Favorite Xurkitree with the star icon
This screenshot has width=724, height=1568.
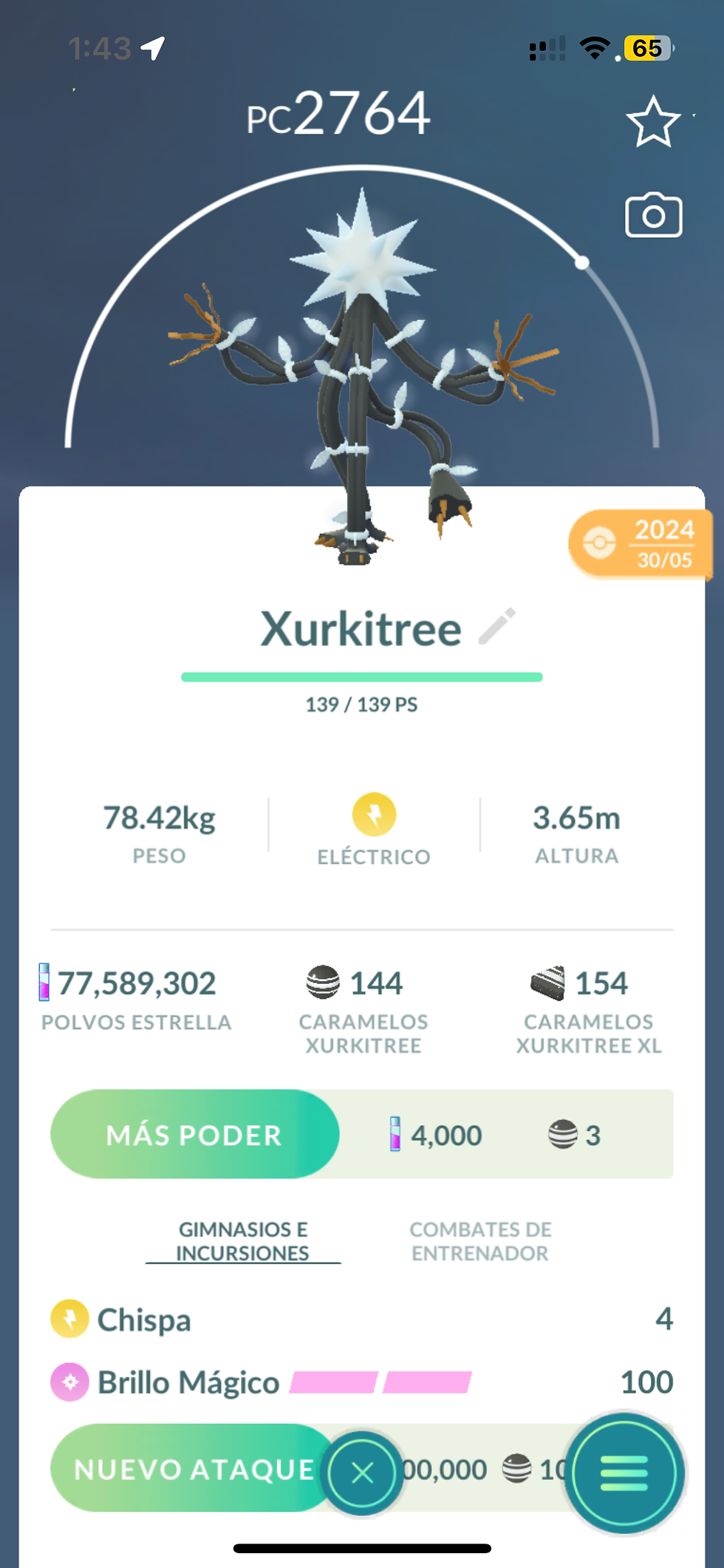point(653,121)
